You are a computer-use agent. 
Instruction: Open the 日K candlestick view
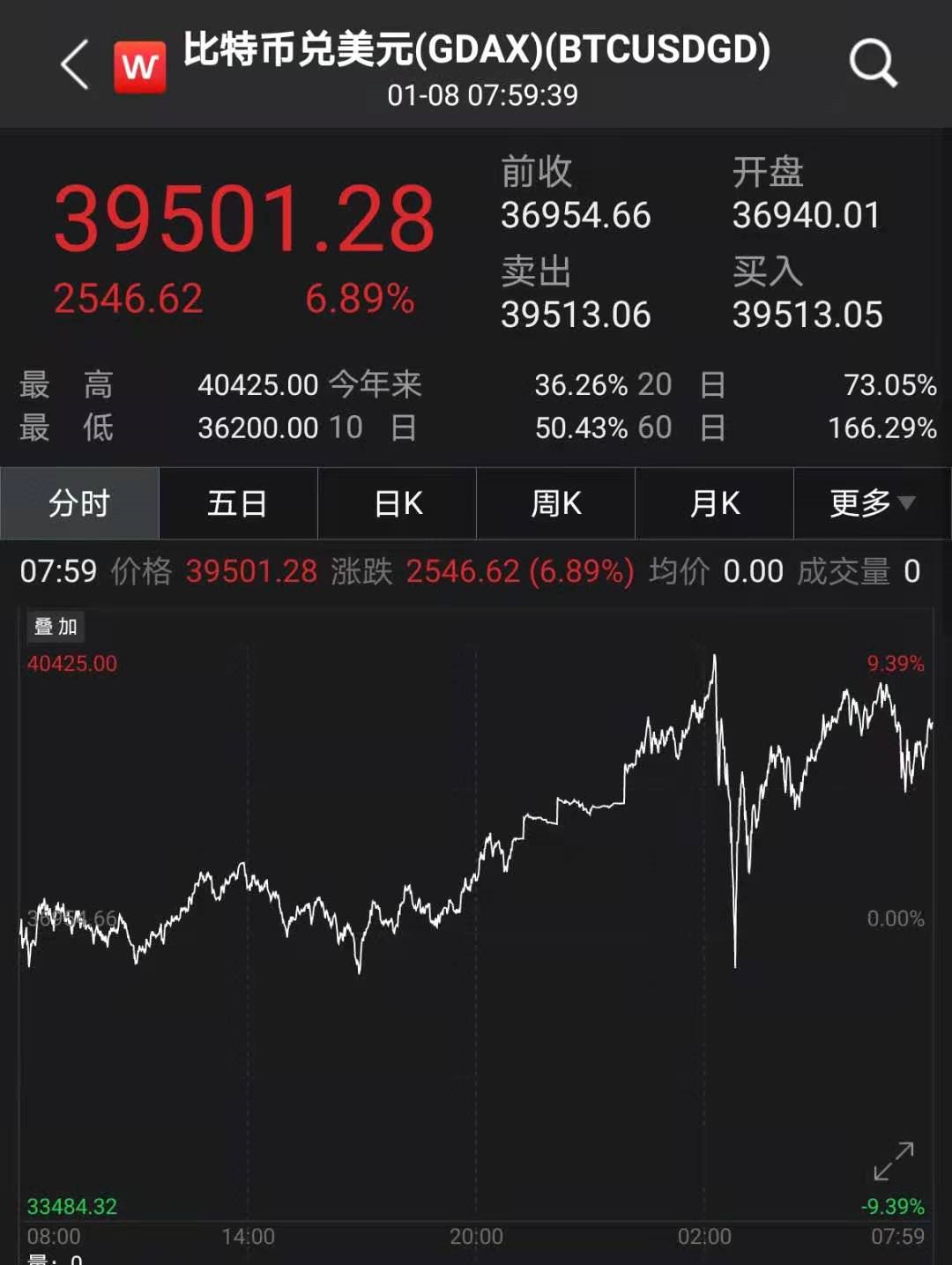tap(396, 503)
